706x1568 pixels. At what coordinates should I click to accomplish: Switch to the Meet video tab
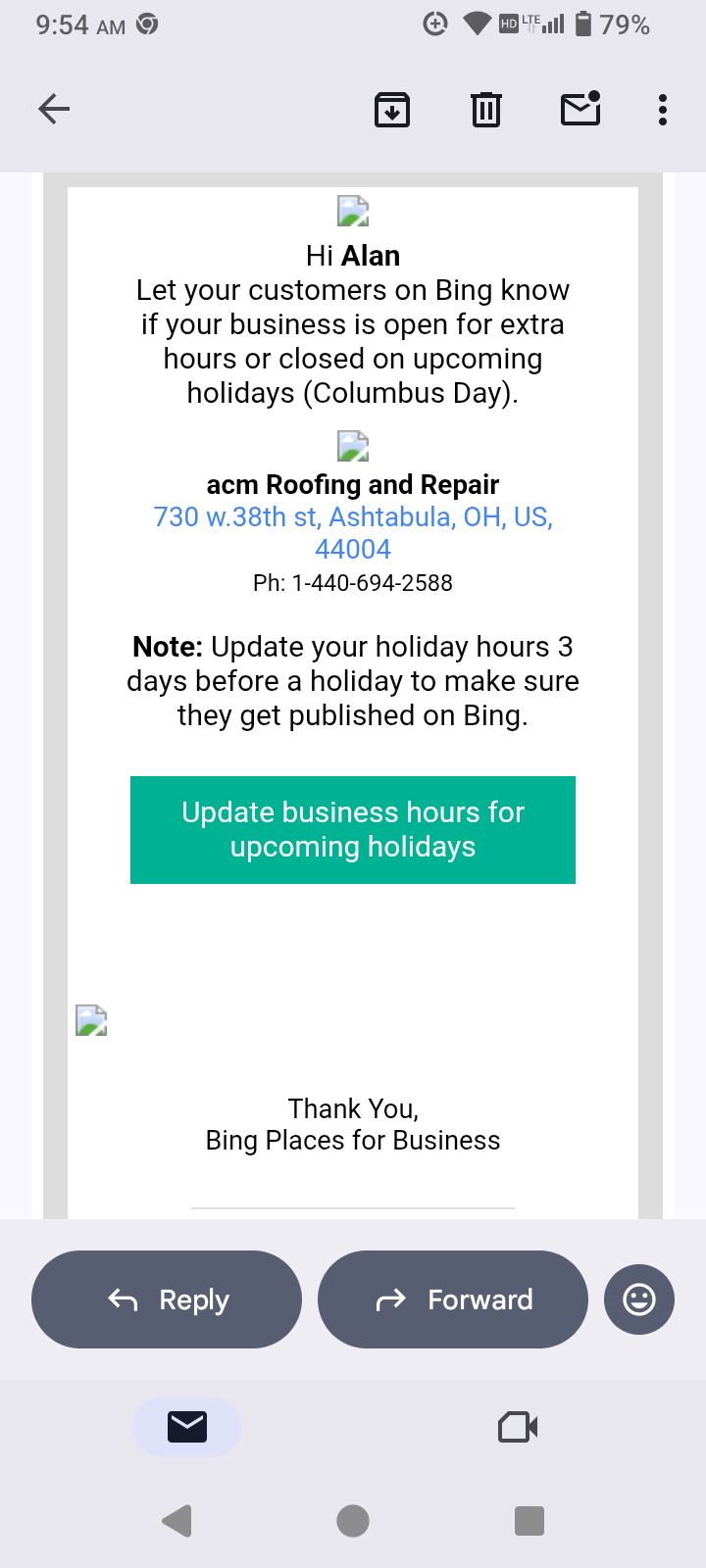(x=518, y=1427)
